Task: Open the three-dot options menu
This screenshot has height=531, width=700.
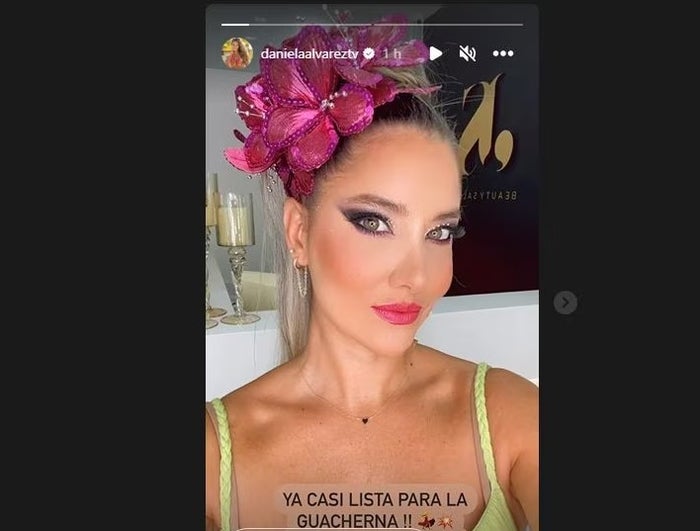Action: tap(503, 53)
